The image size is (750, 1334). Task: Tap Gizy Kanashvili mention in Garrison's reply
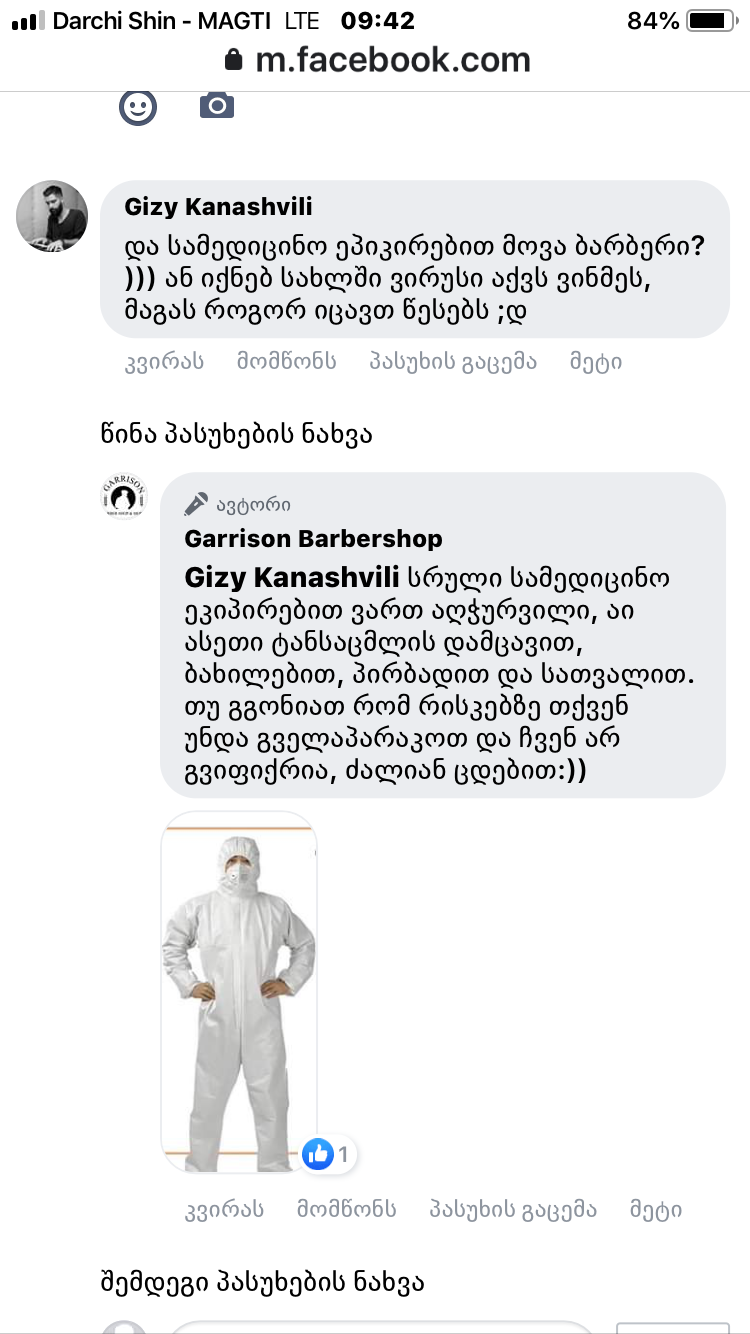(292, 578)
